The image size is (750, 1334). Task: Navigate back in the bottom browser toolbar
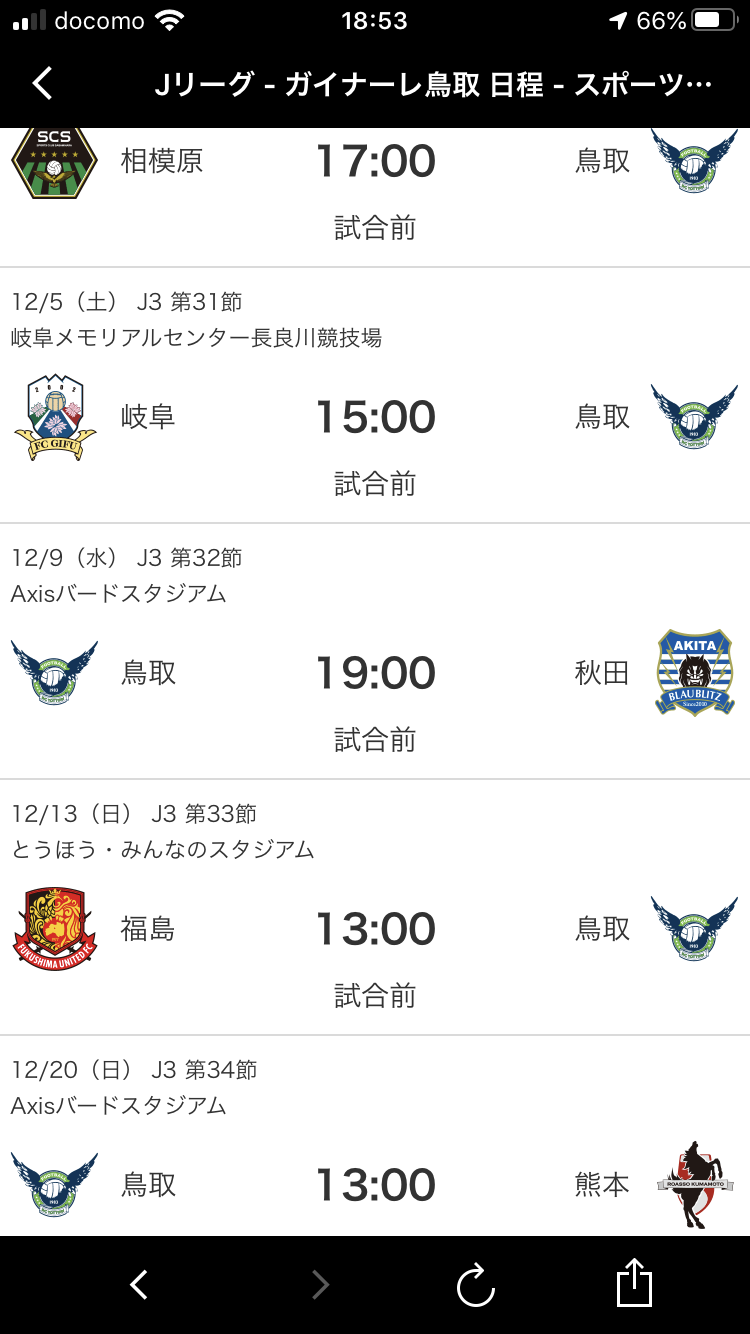point(139,1284)
